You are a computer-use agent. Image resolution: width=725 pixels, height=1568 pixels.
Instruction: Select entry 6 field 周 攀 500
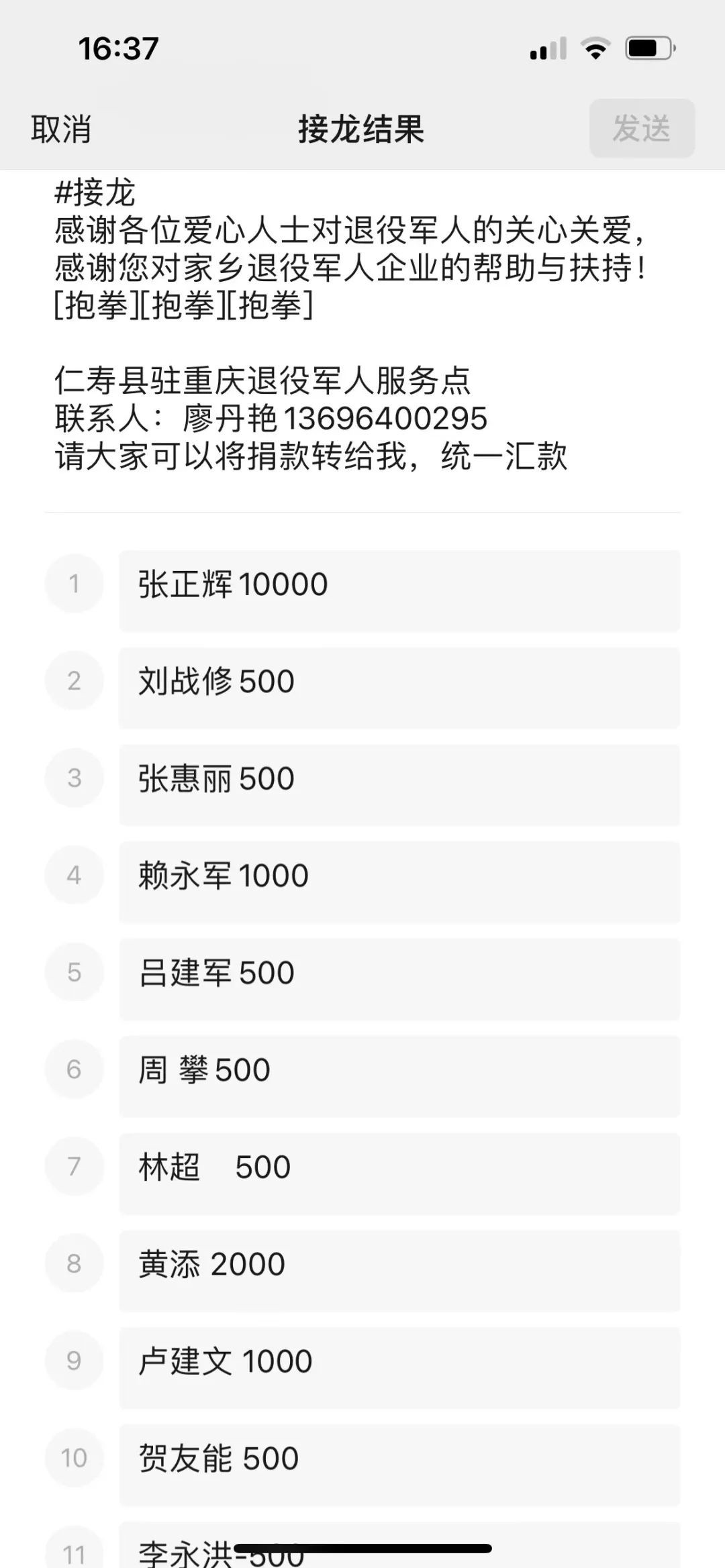click(399, 1076)
